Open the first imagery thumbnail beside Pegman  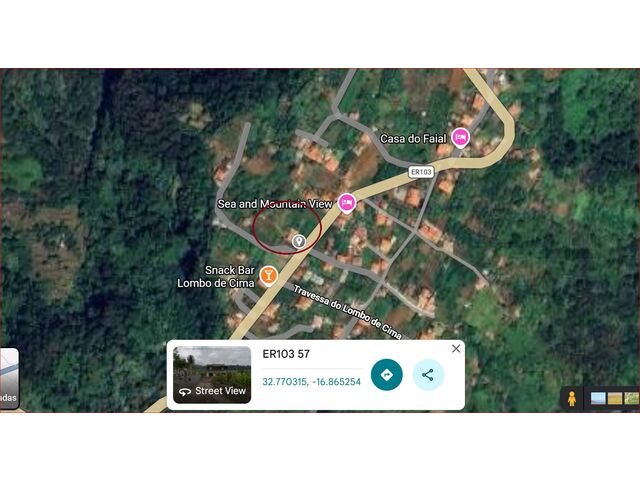click(x=598, y=398)
